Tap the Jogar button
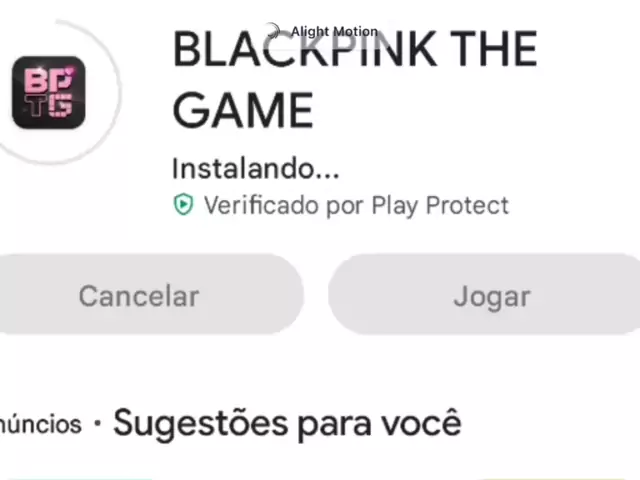The height and width of the screenshot is (480, 640). coord(490,296)
